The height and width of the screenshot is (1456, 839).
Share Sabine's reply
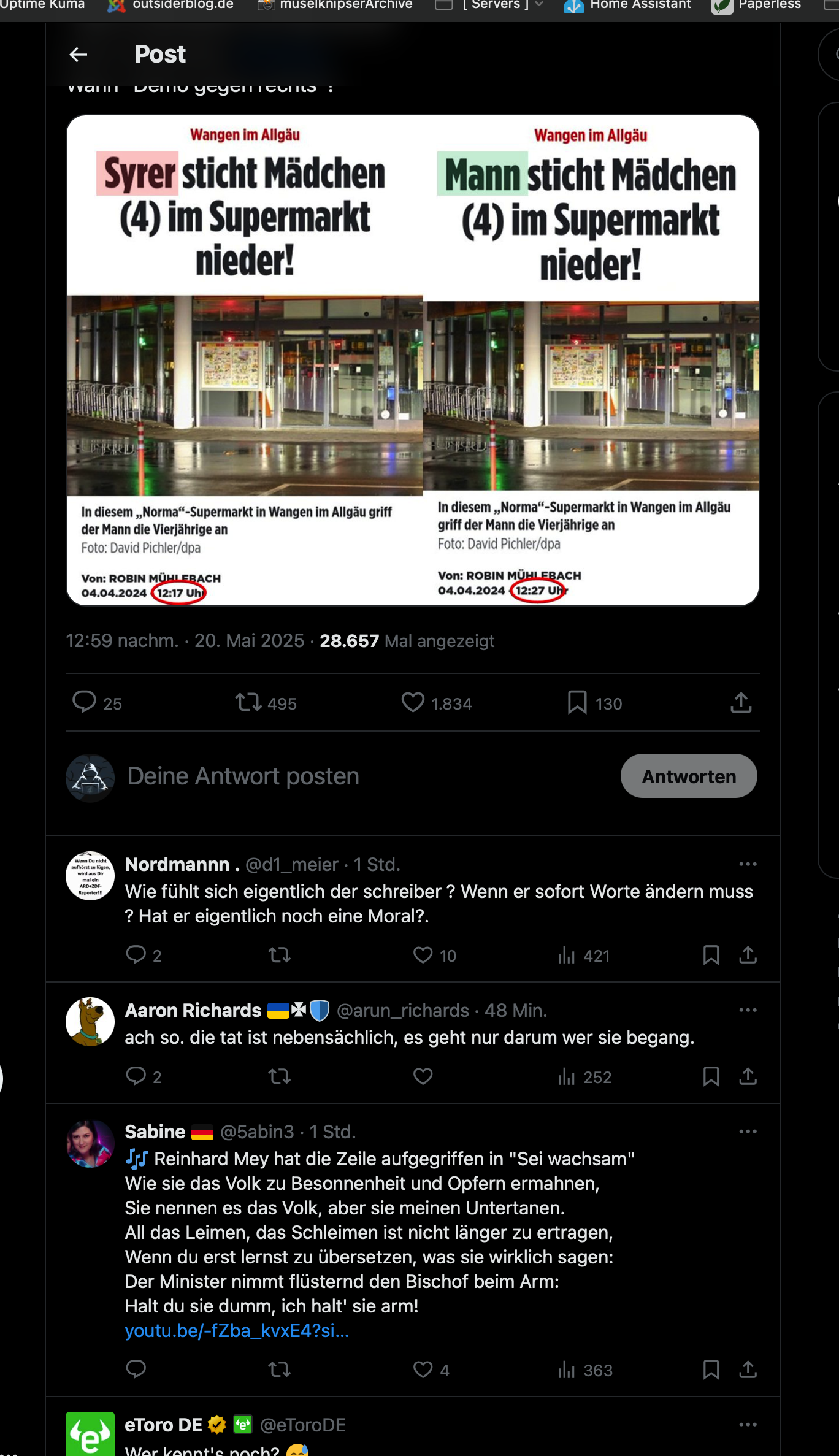pos(748,1369)
